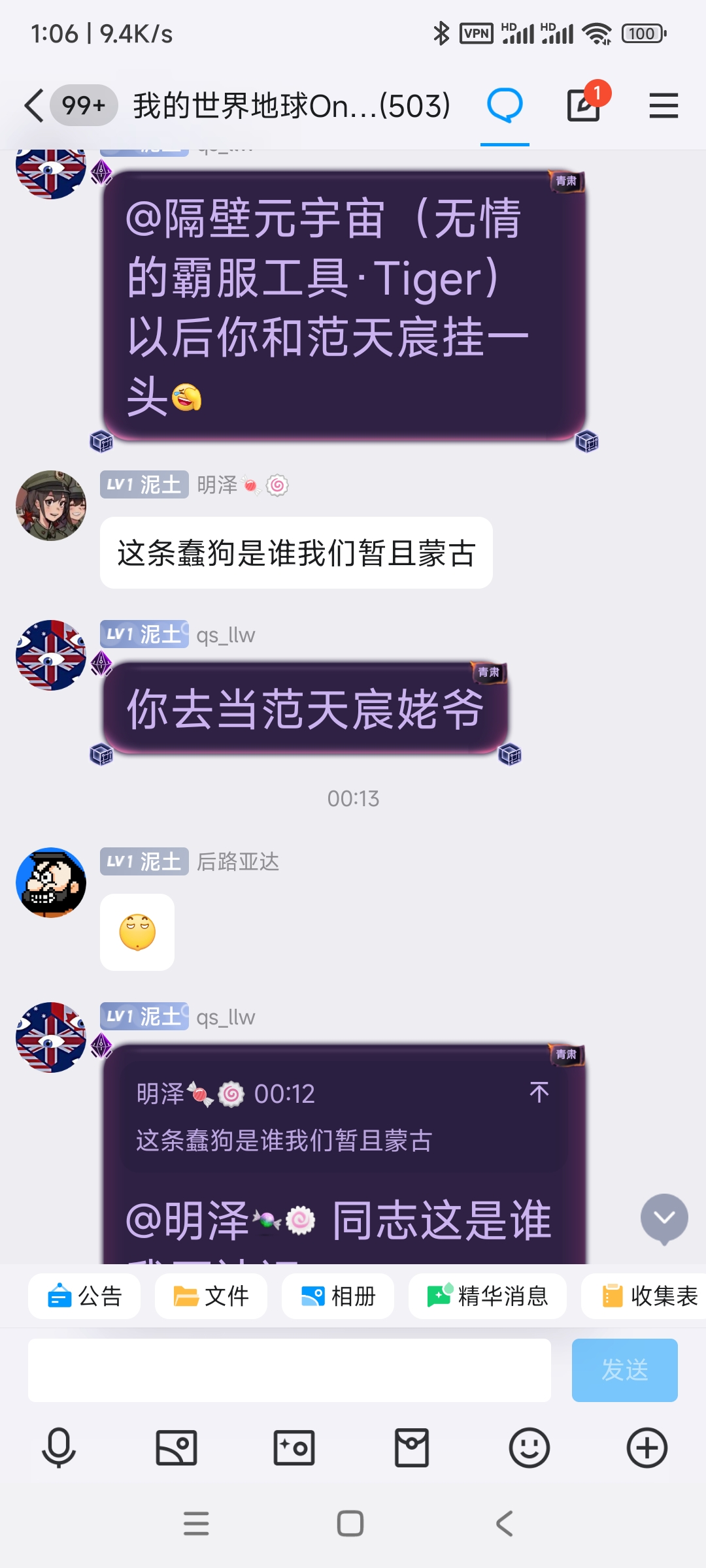Open the 相册 album chip

338,1296
